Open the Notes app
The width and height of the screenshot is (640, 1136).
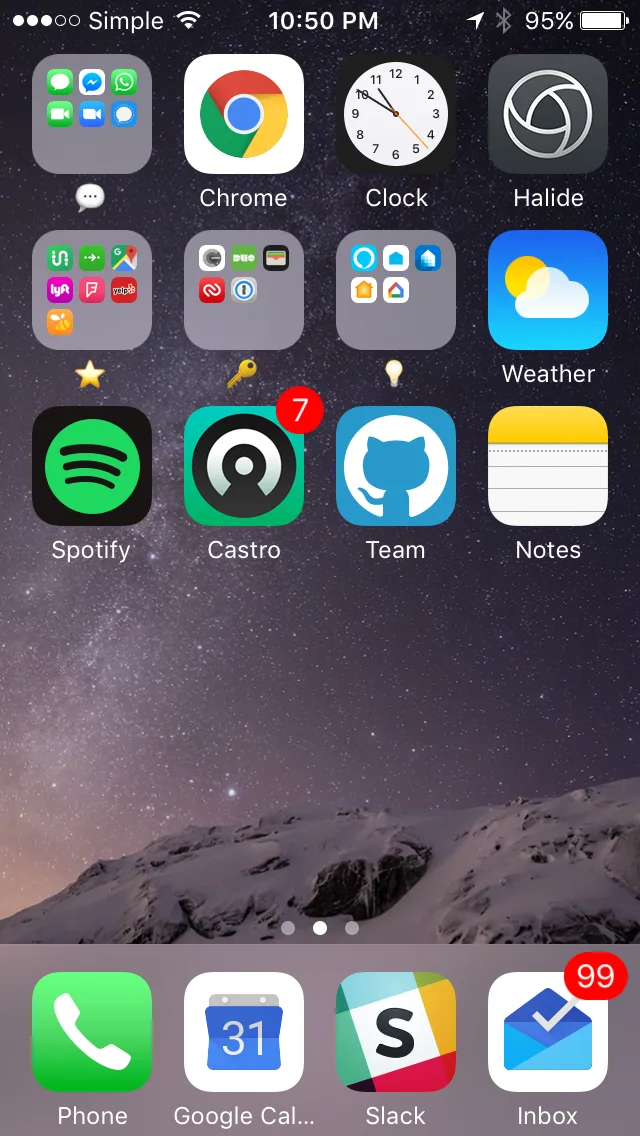(548, 466)
